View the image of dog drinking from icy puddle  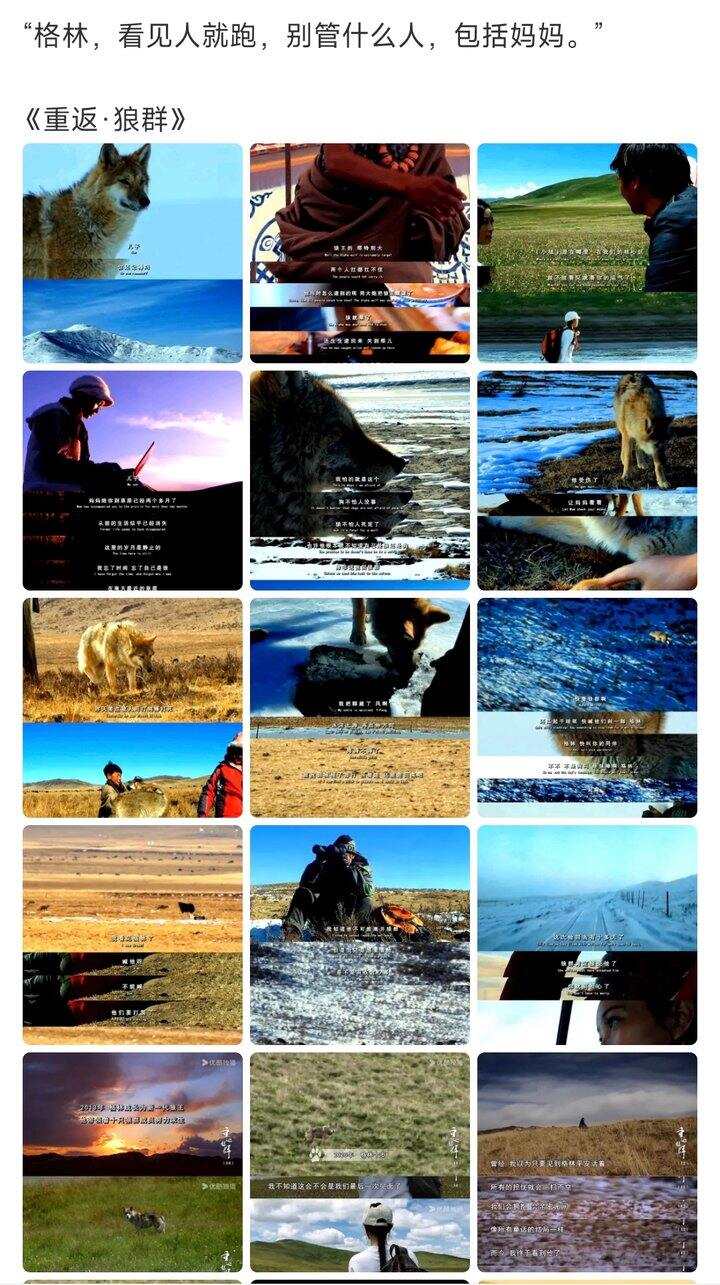359,707
